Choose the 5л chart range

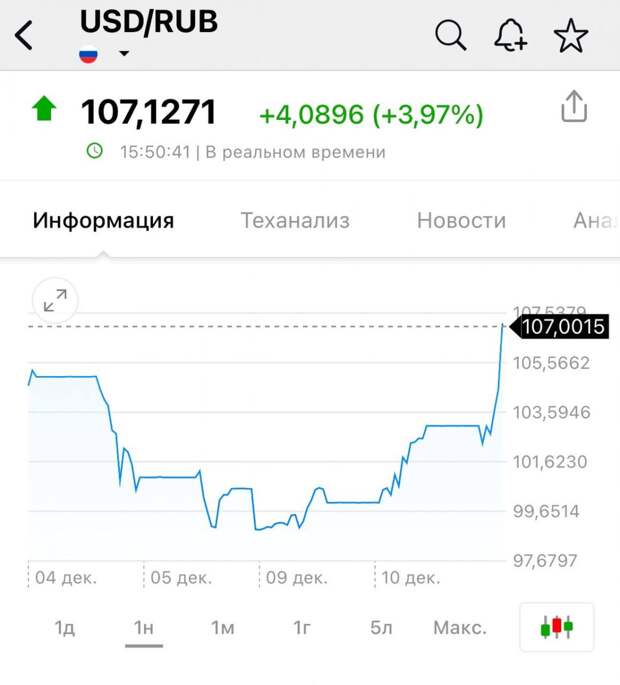[x=381, y=628]
